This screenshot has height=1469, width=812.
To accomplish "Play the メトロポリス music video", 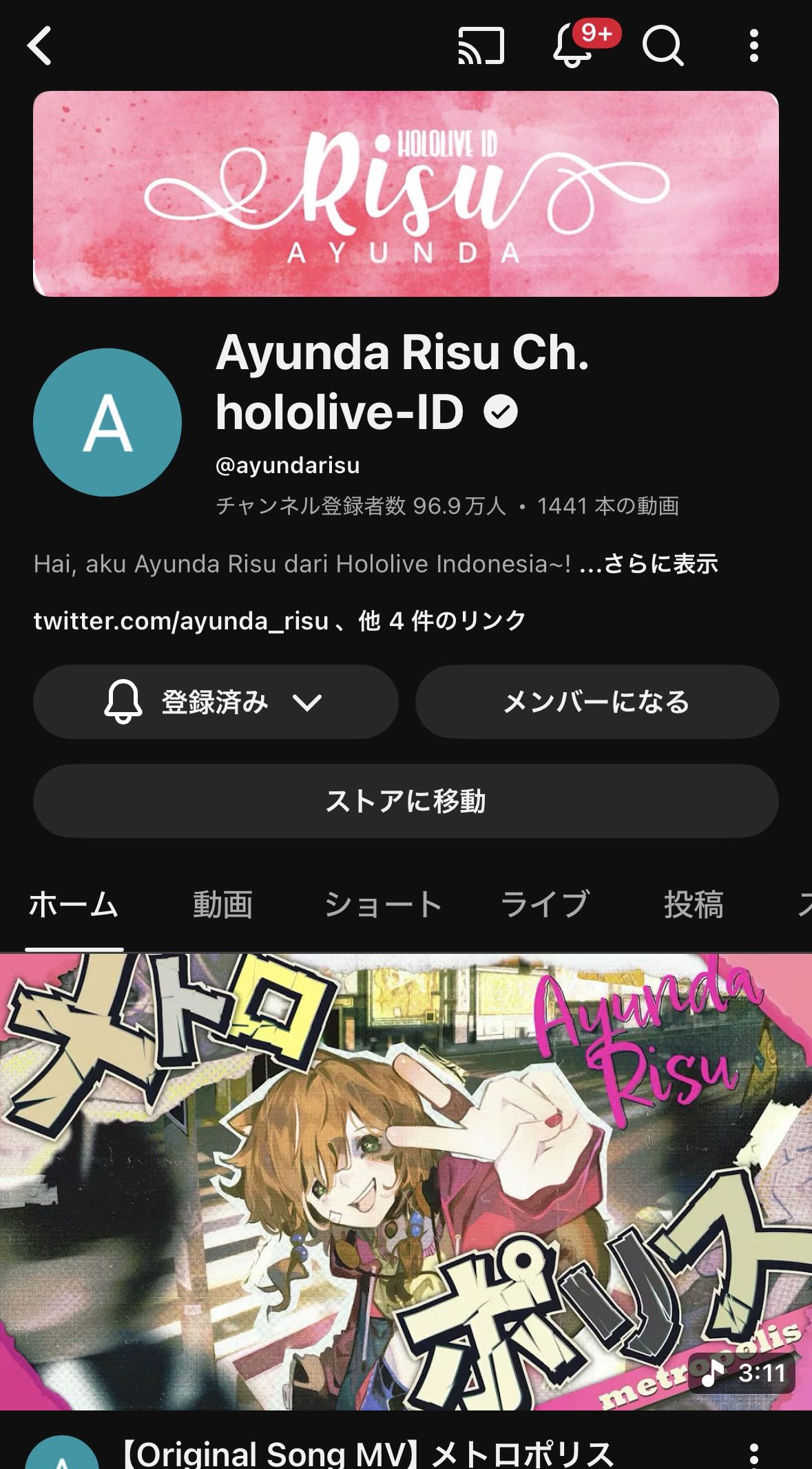I will click(x=406, y=1181).
